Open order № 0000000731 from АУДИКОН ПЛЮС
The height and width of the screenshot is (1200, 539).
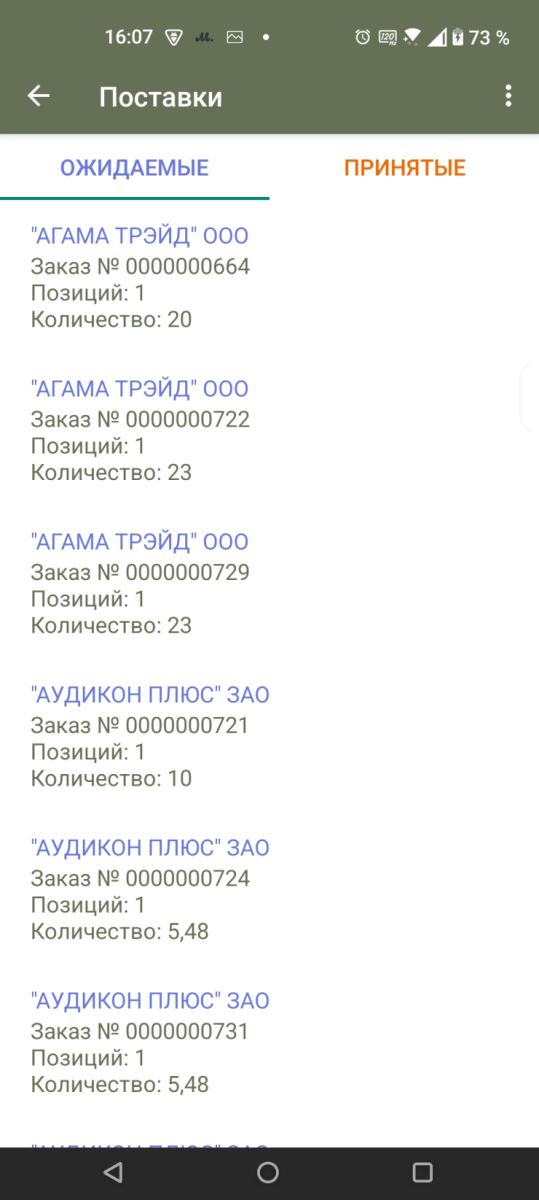coord(269,1043)
